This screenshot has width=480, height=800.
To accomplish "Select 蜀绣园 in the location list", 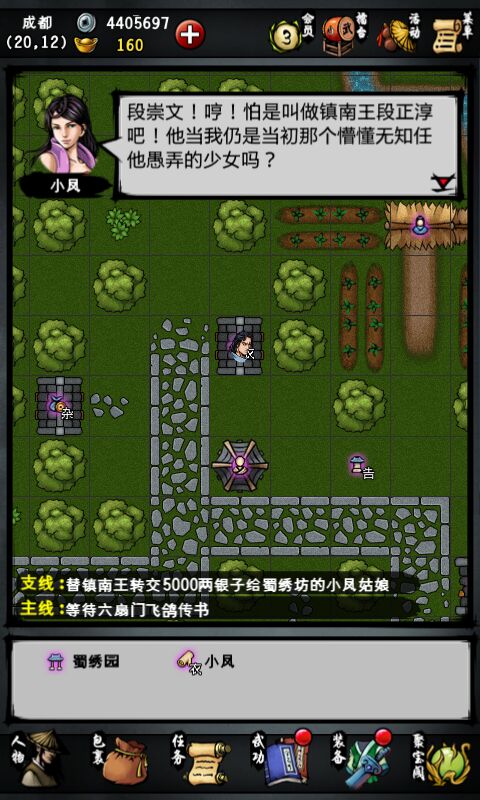I will pos(83,662).
